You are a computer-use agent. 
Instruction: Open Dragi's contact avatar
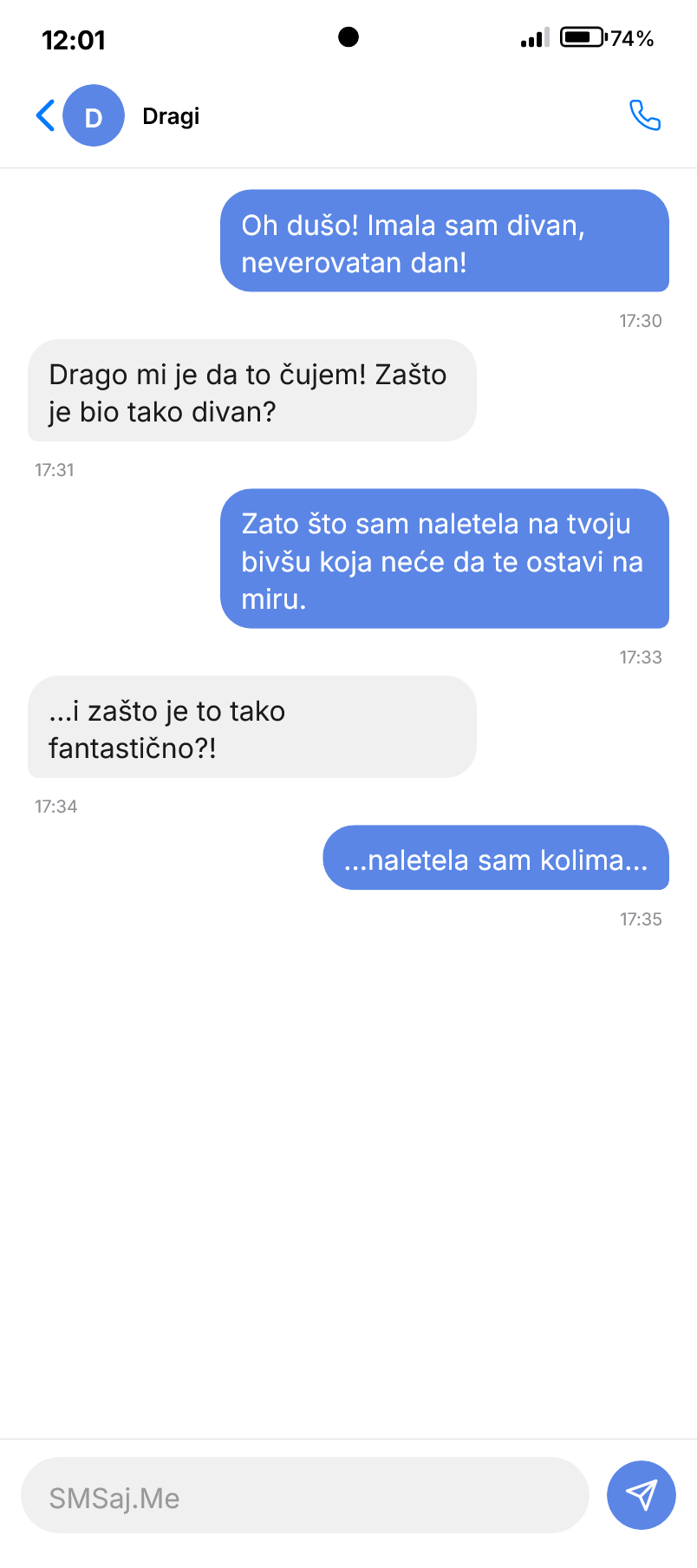[x=94, y=116]
